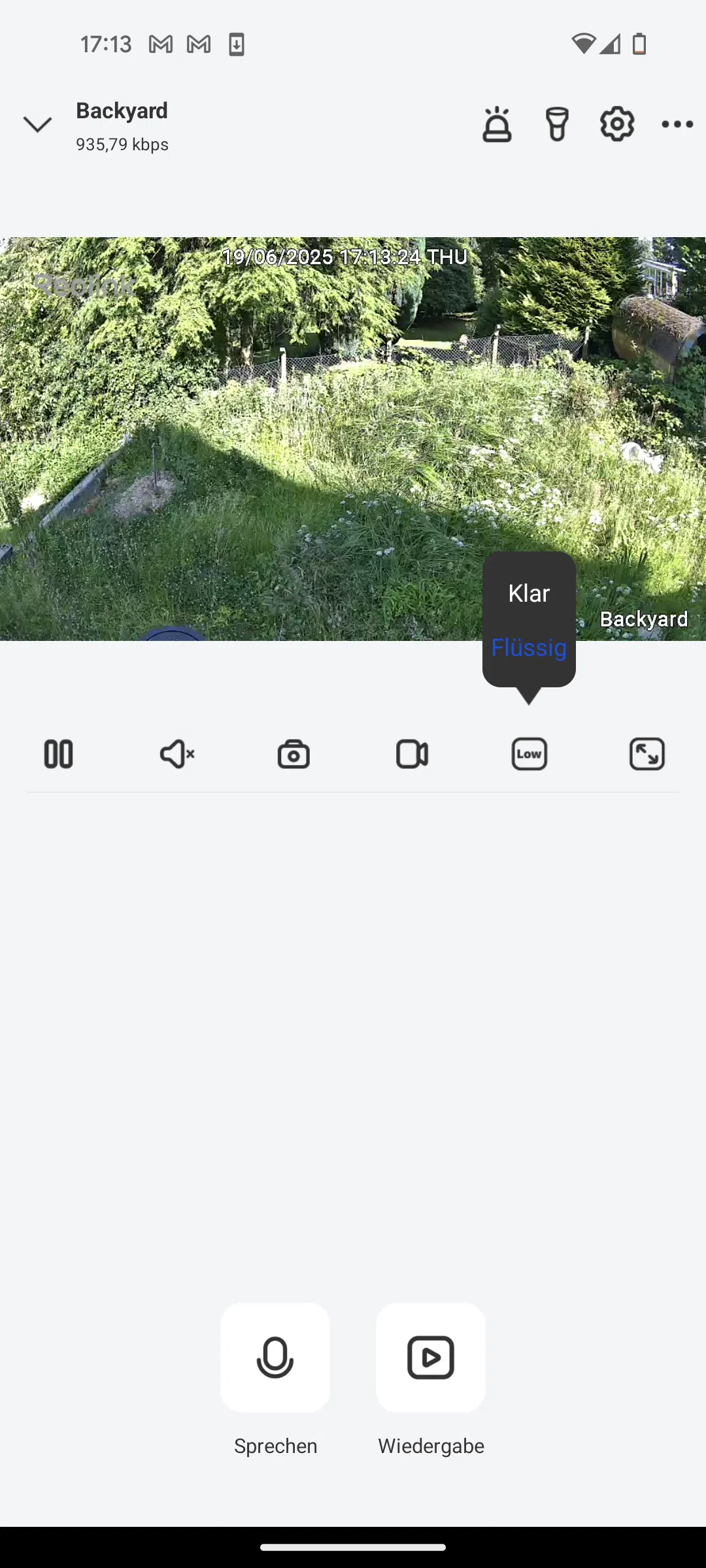Viewport: 706px width, 1568px height.
Task: Open the camera settings gear
Action: click(617, 124)
